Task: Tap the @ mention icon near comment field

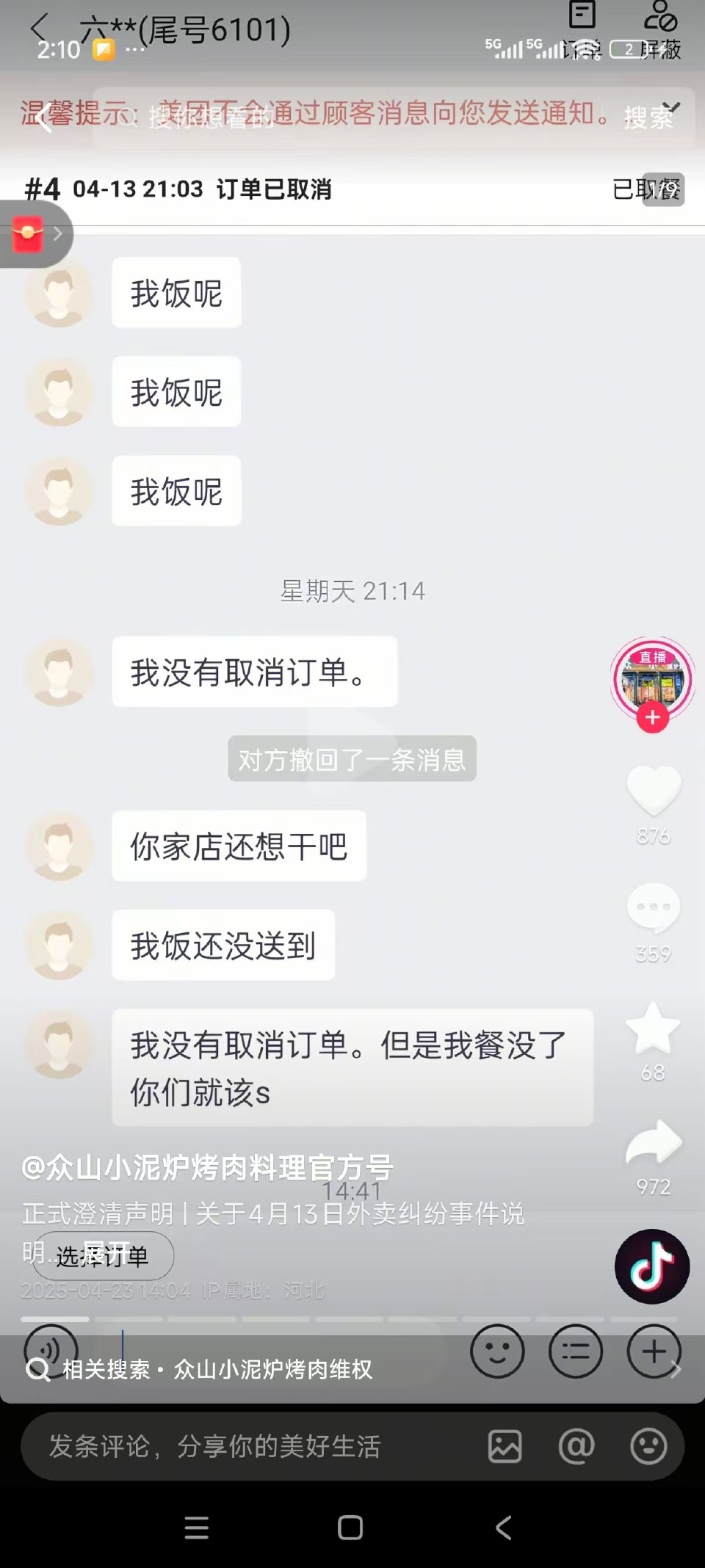Action: 577,1447
